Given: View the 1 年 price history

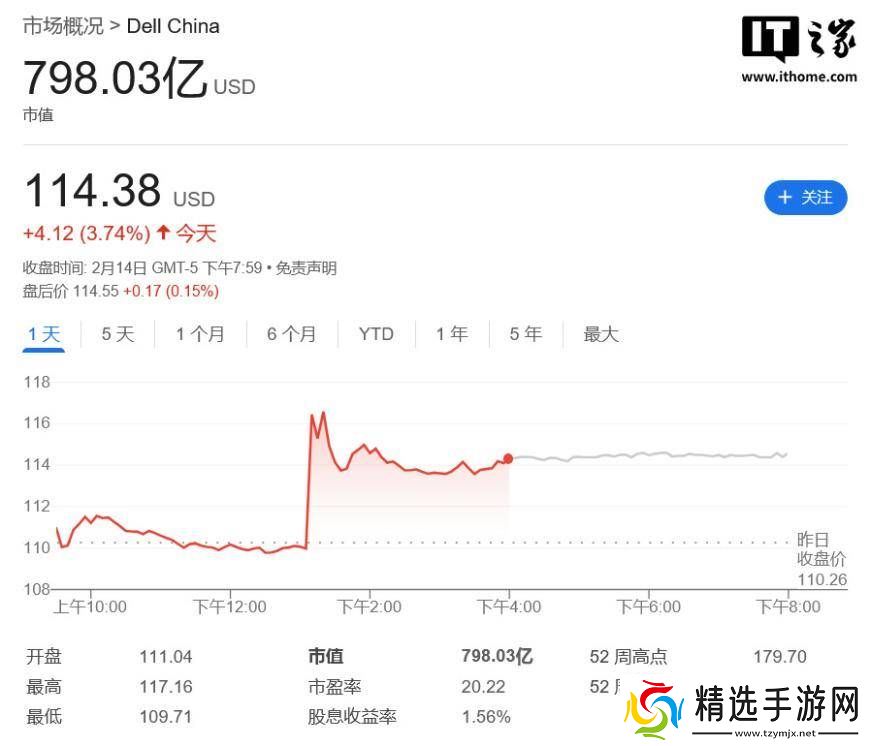Looking at the screenshot, I should [x=451, y=334].
